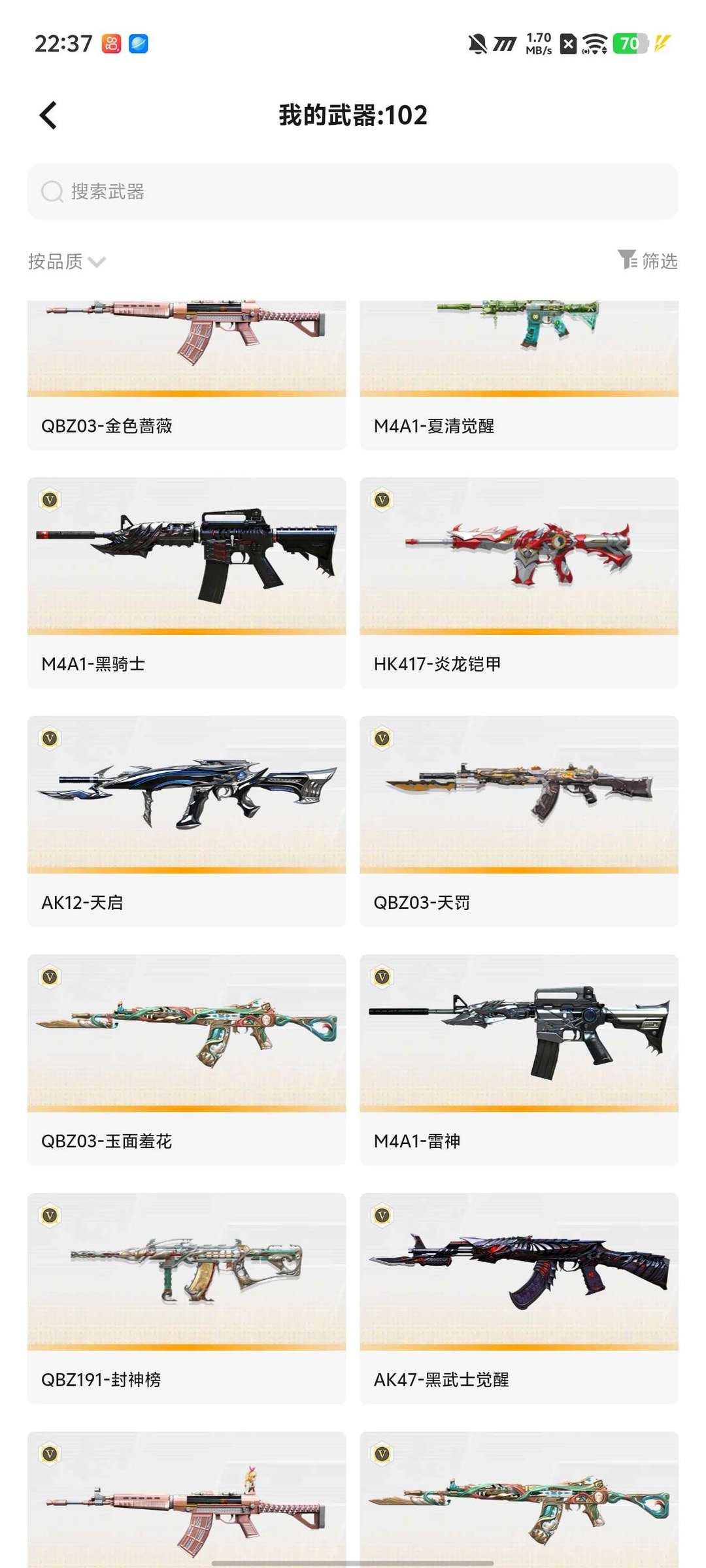Open the M4A1-雷神 weapon card
706x1568 pixels.
click(x=519, y=1060)
